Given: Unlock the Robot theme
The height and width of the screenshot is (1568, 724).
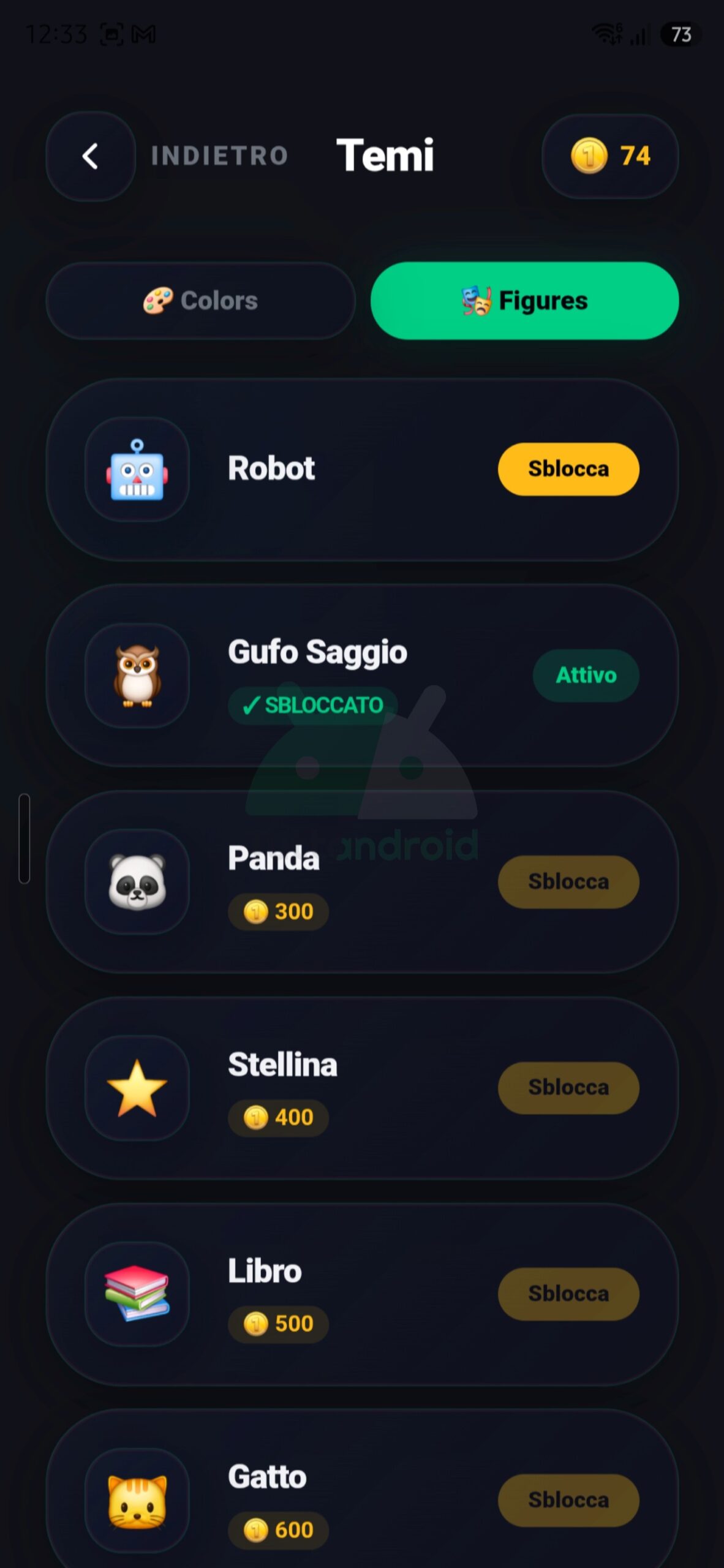Looking at the screenshot, I should [x=568, y=469].
